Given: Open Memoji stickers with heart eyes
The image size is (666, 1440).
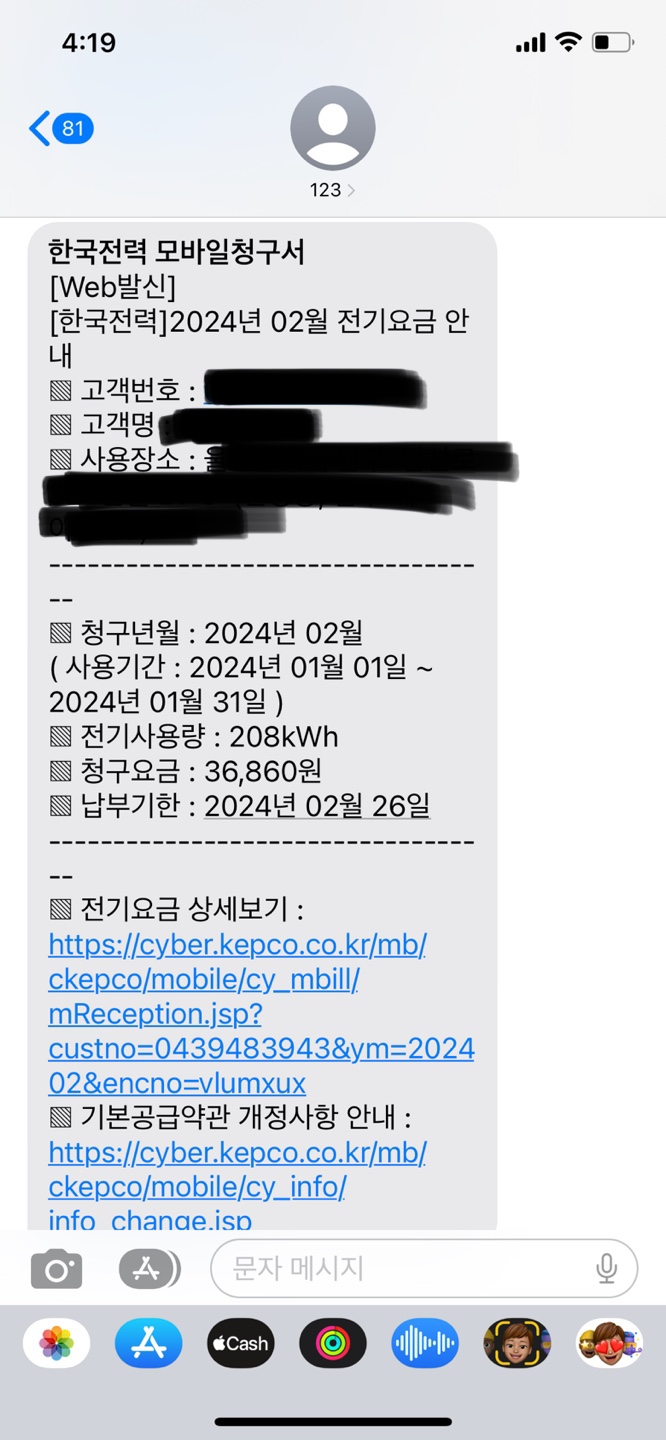Looking at the screenshot, I should 609,1343.
